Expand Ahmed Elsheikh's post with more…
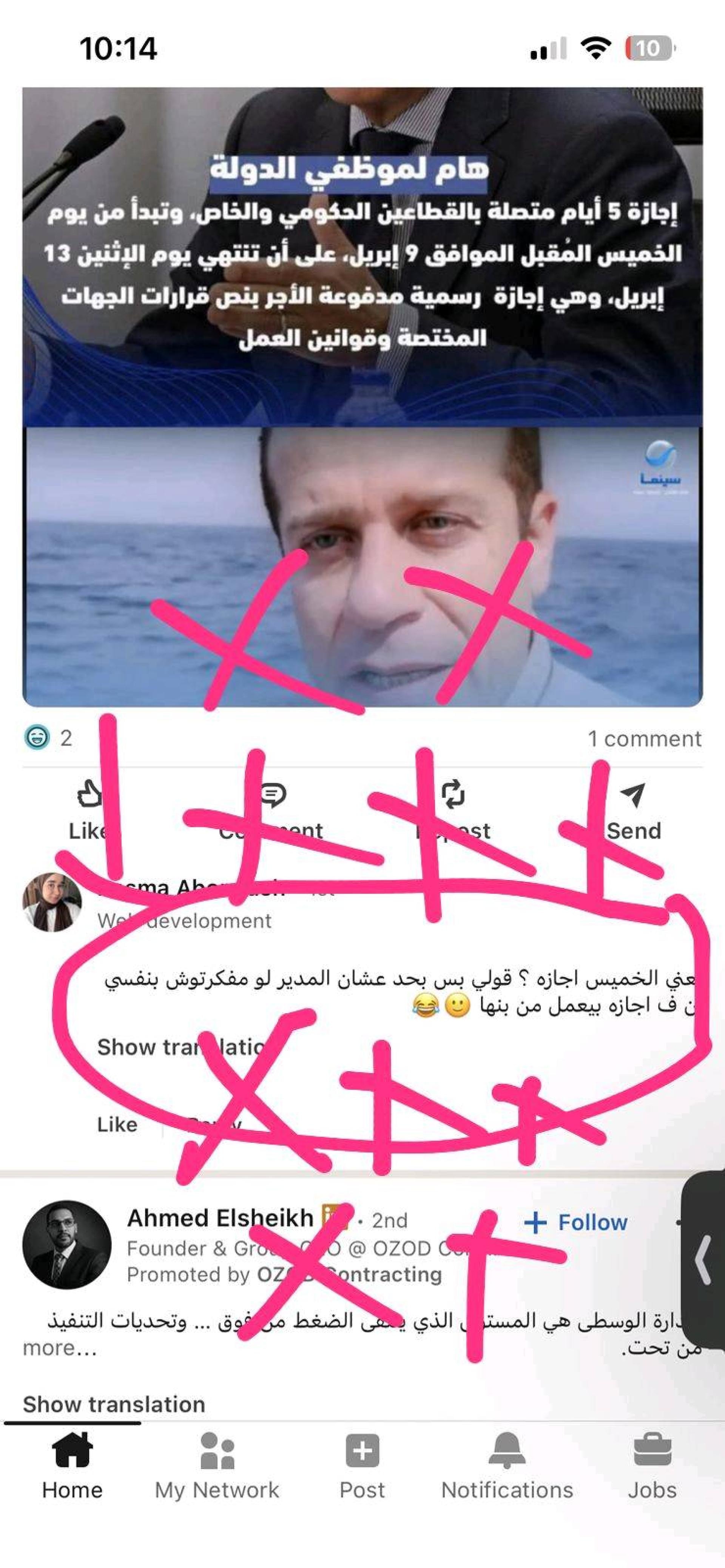Screen dimensions: 725x1568 [60, 1348]
